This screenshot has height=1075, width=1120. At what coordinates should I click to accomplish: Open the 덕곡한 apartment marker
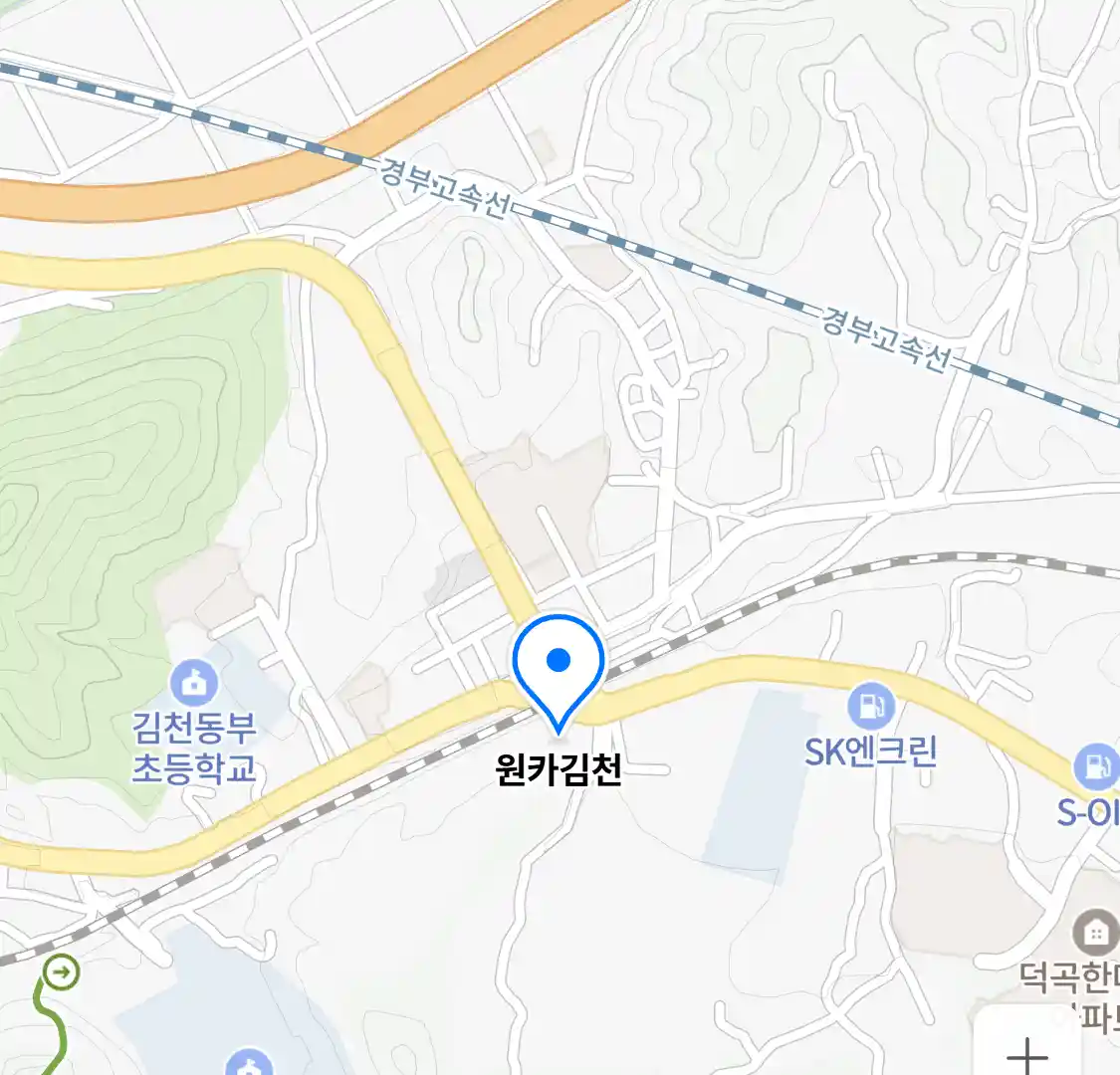(x=1095, y=934)
